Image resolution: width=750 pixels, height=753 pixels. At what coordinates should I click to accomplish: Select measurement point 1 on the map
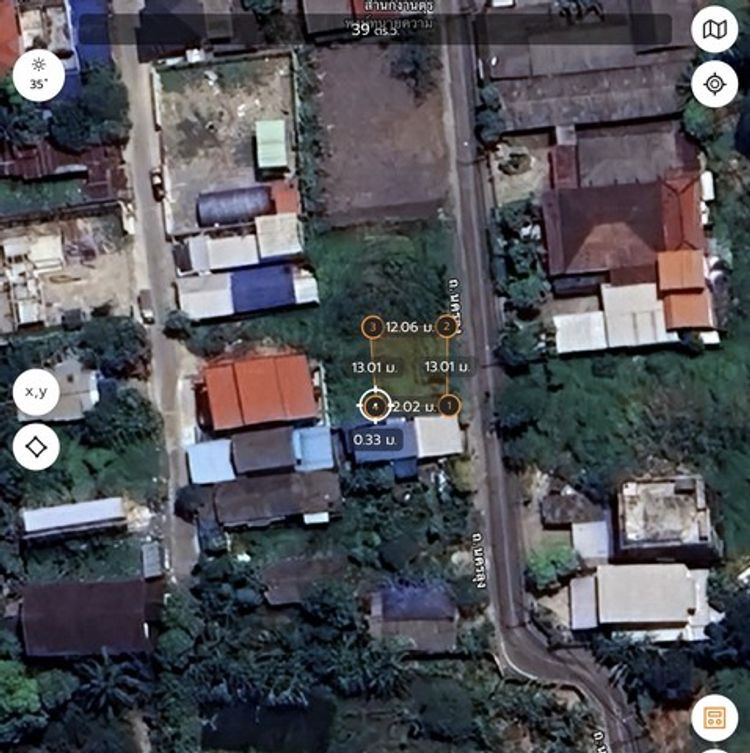[x=449, y=405]
